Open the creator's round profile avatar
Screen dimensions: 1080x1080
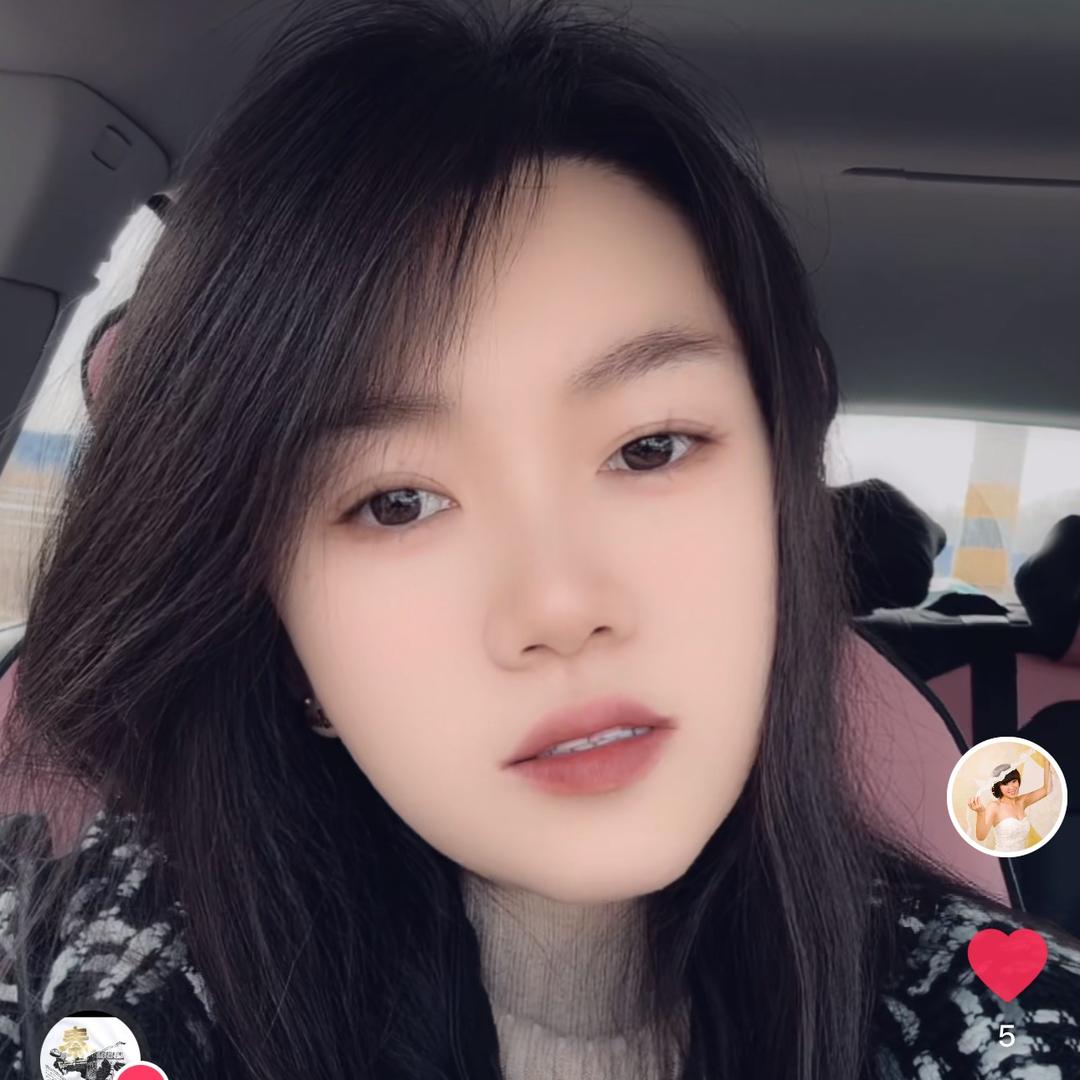(1007, 796)
